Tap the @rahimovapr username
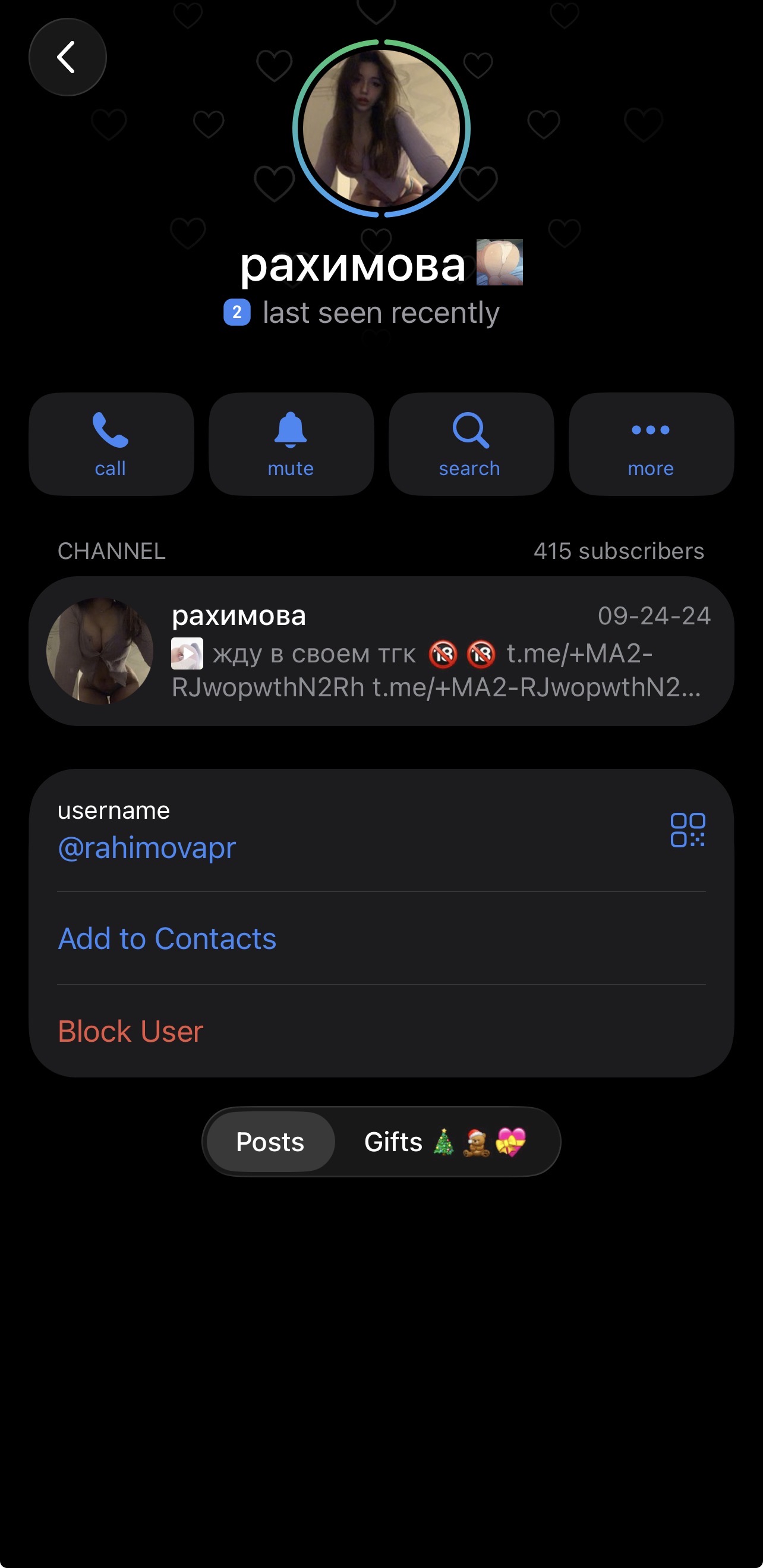 [x=147, y=848]
